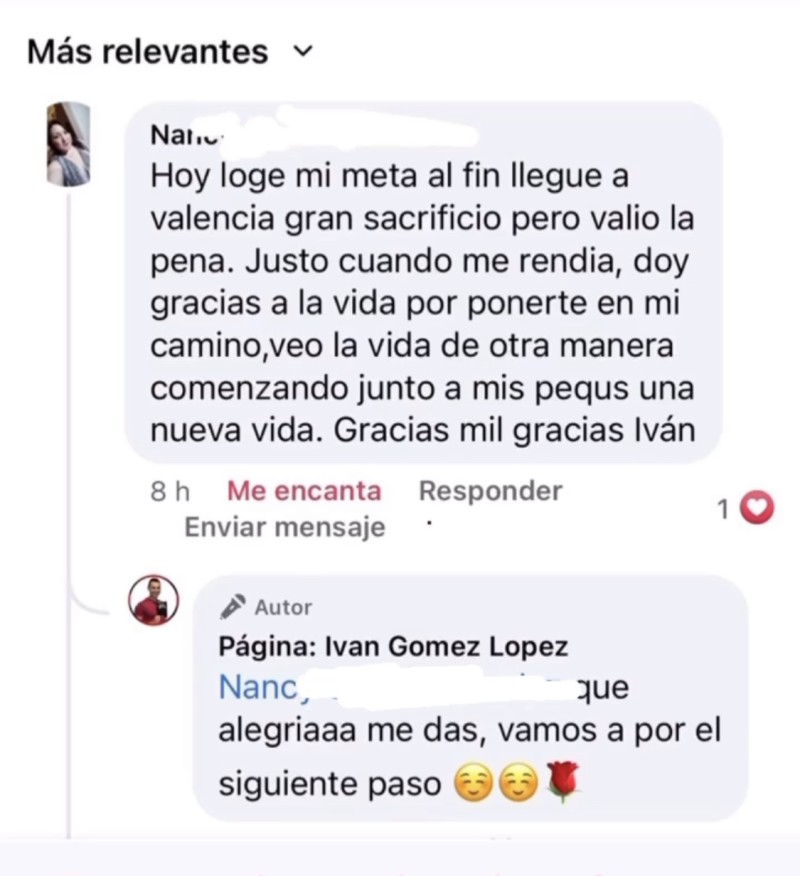Tap Me encanta under the Valencia comment
The image size is (800, 876).
(x=304, y=491)
